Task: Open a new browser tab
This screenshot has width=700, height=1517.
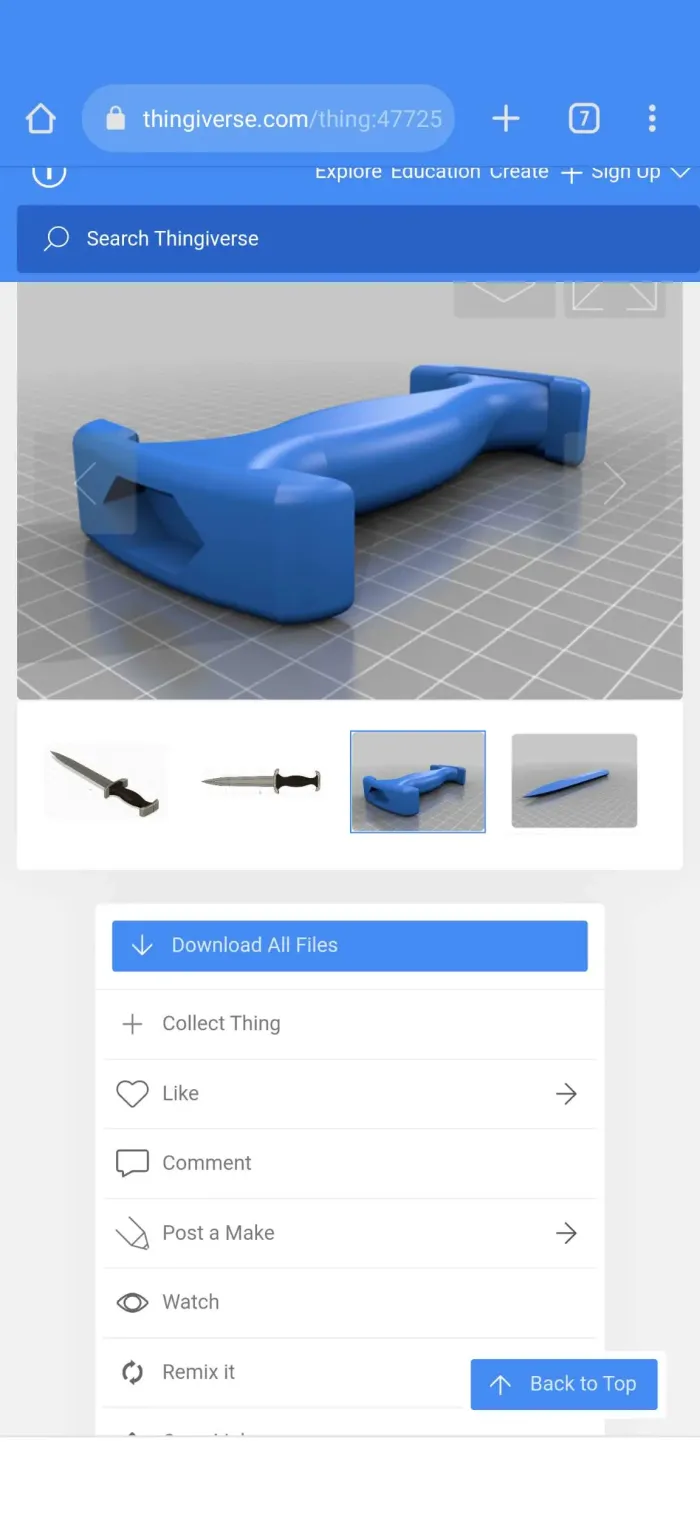Action: 506,119
